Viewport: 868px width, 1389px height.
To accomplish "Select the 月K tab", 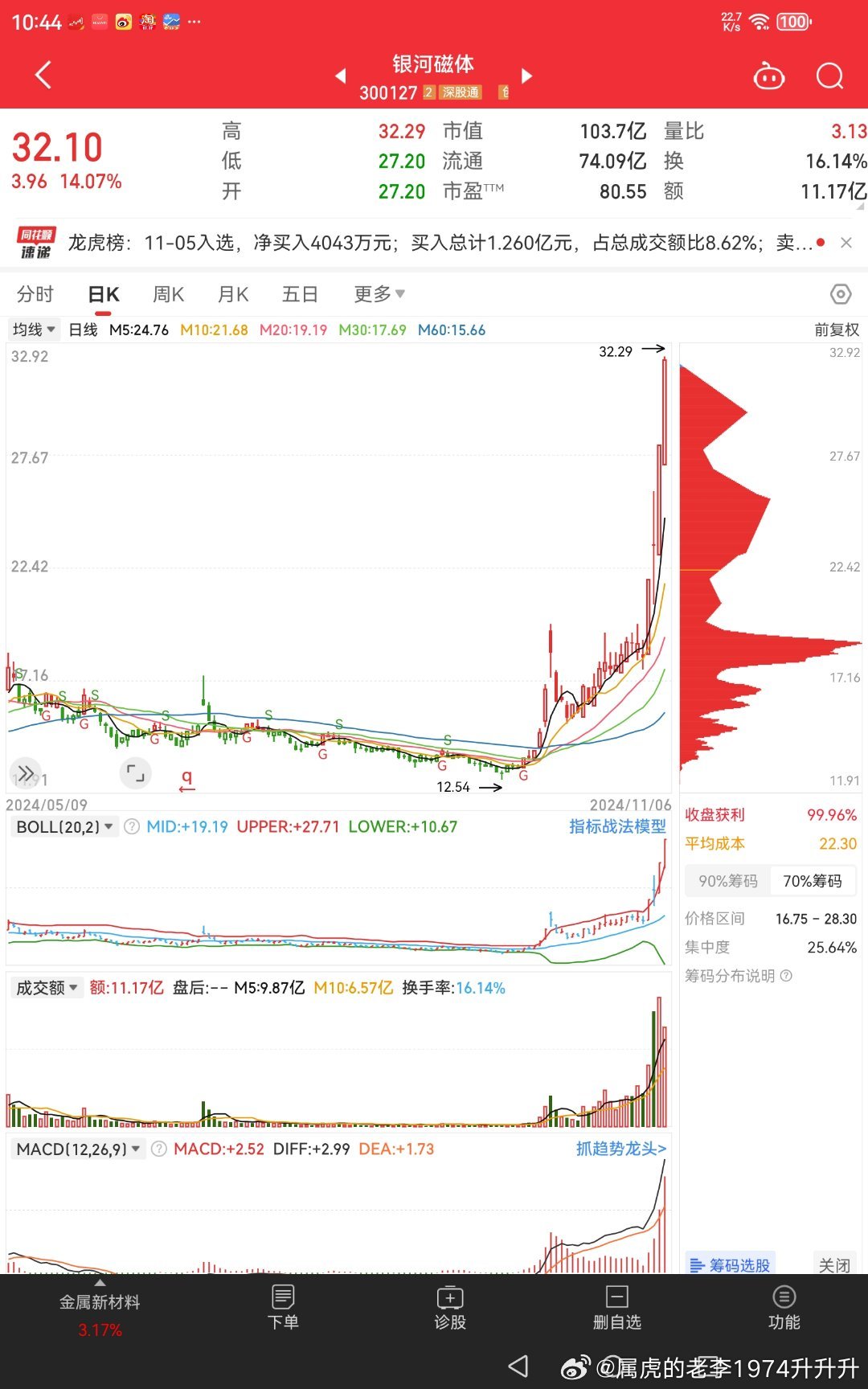I will click(x=233, y=294).
